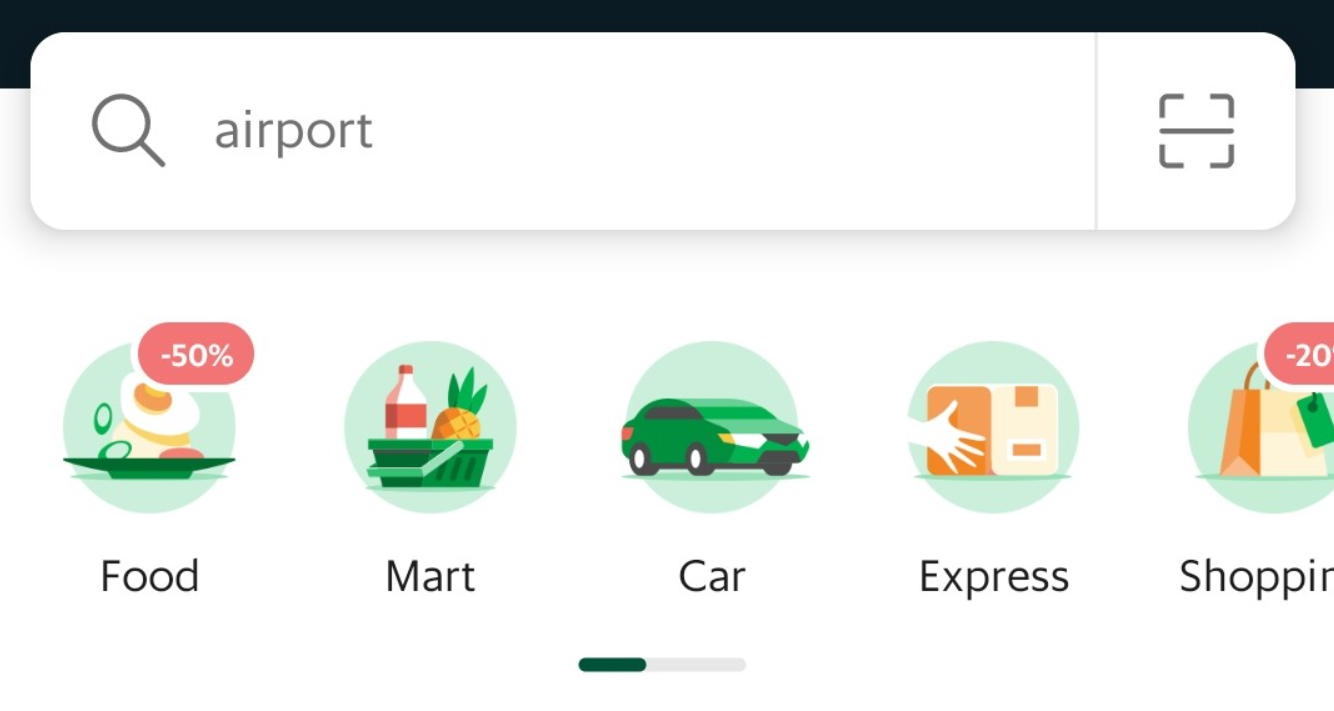Screen dimensions: 1334x711
Task: Book a Car ride
Action: tap(712, 430)
